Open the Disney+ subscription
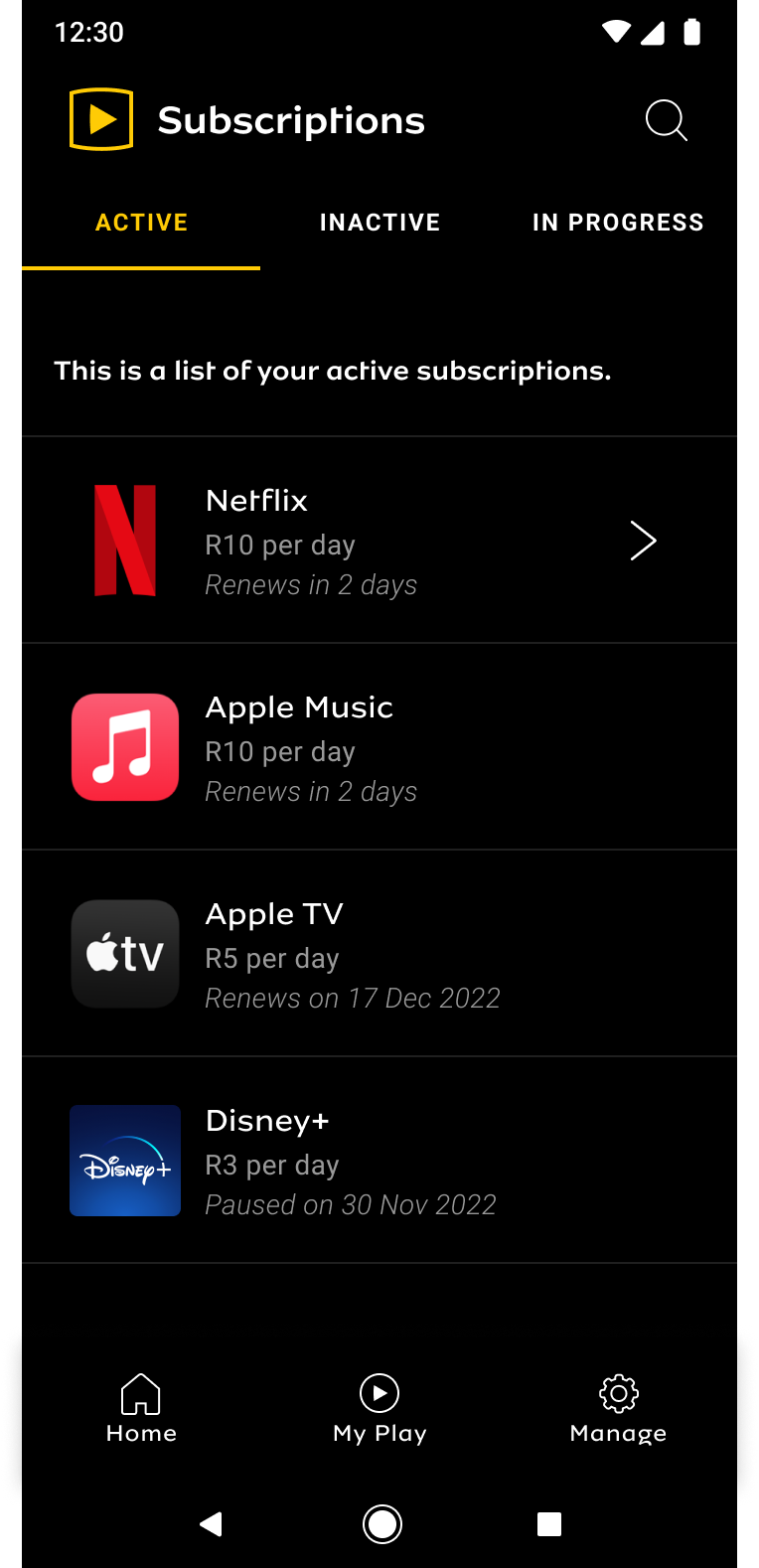This screenshot has height=1568, width=759. coord(379,1161)
